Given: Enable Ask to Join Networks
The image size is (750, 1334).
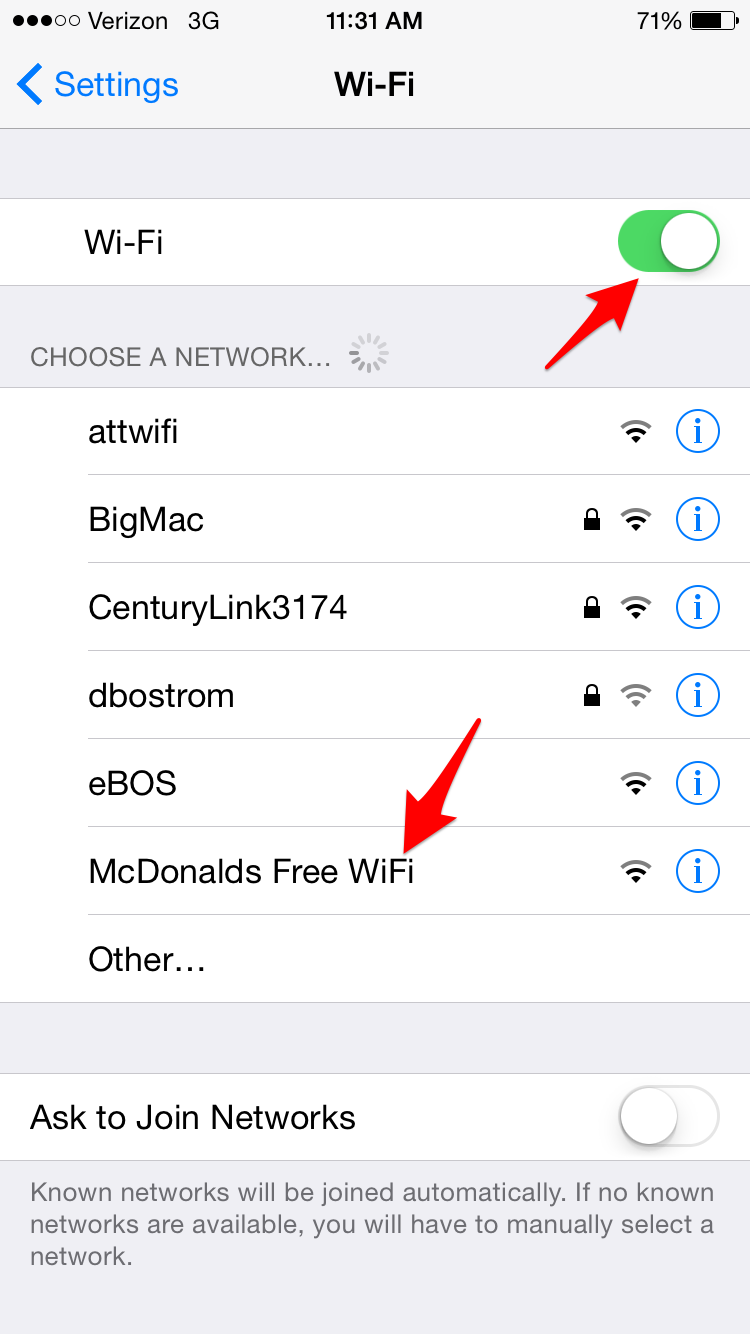Looking at the screenshot, I should click(x=669, y=1116).
